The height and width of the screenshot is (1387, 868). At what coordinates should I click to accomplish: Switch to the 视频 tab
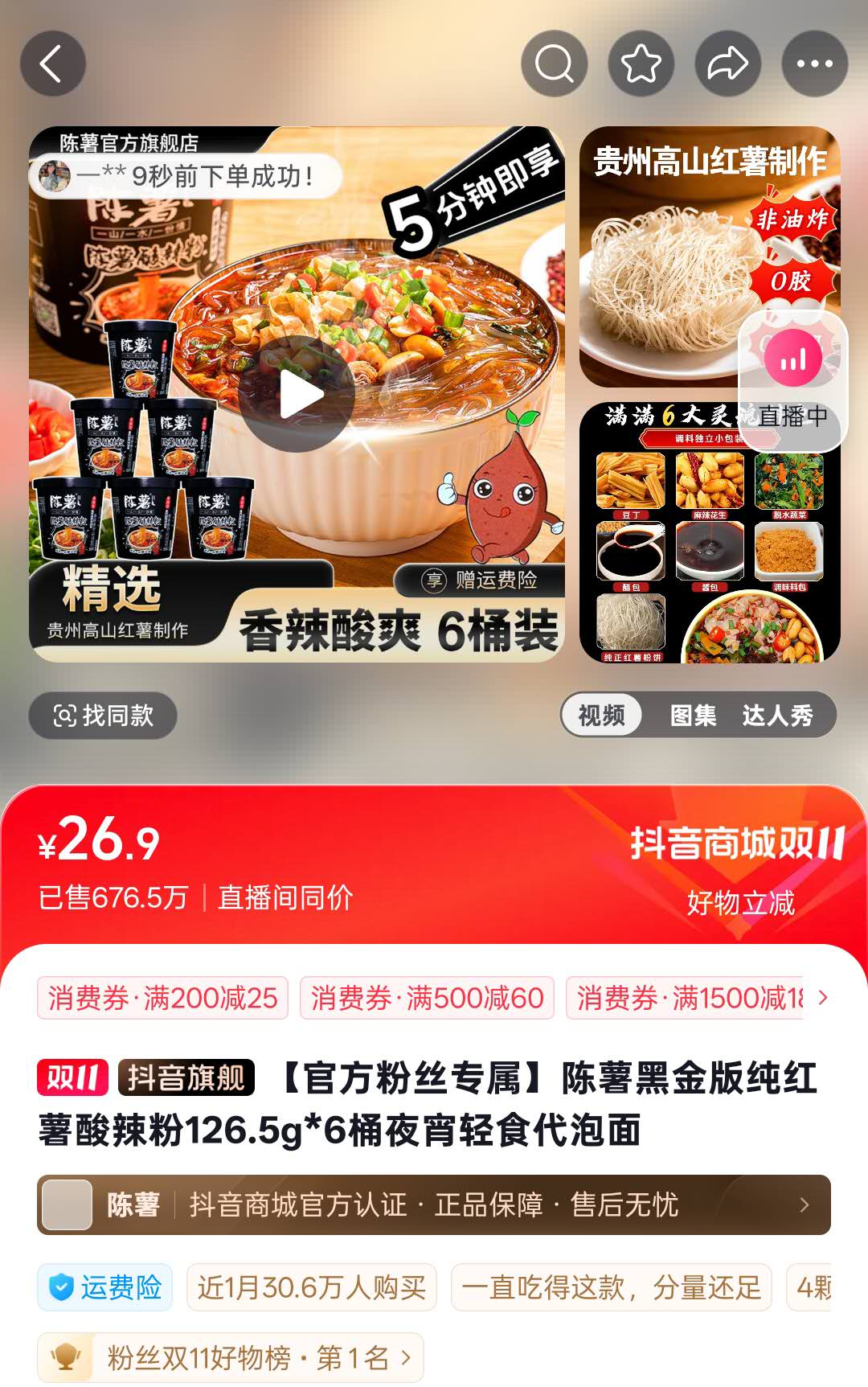click(601, 715)
